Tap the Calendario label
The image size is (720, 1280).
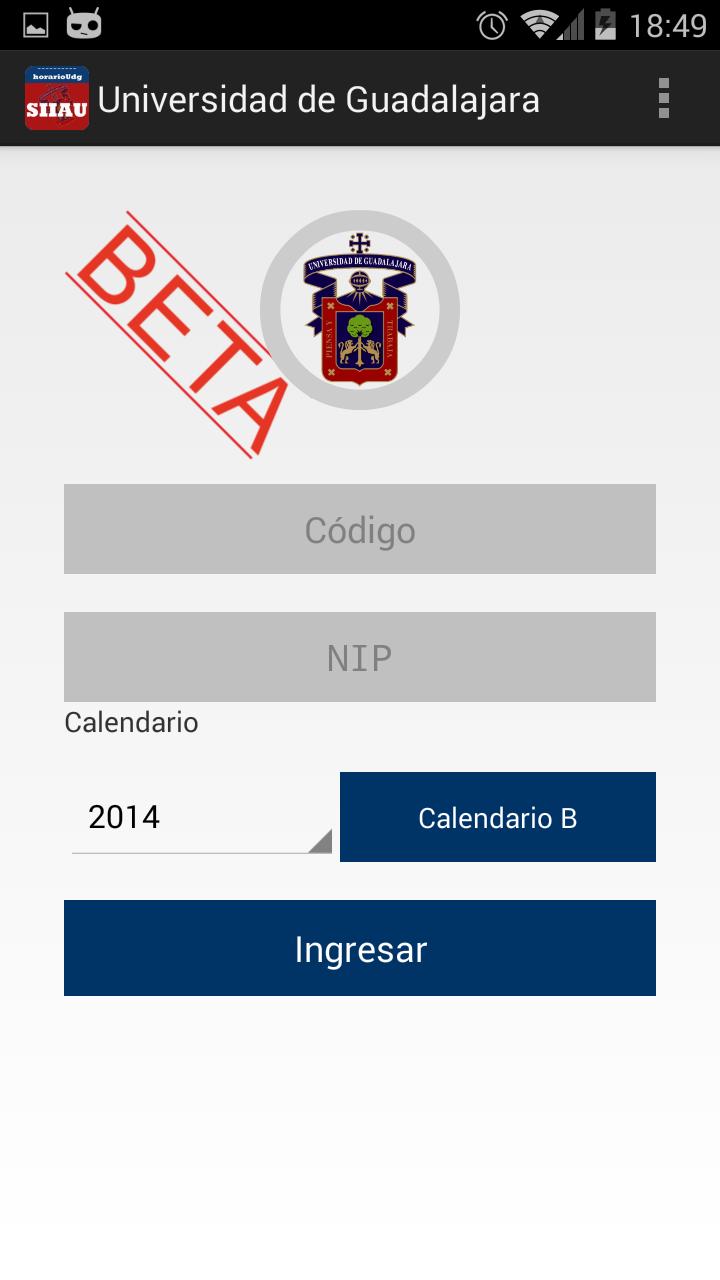(131, 722)
